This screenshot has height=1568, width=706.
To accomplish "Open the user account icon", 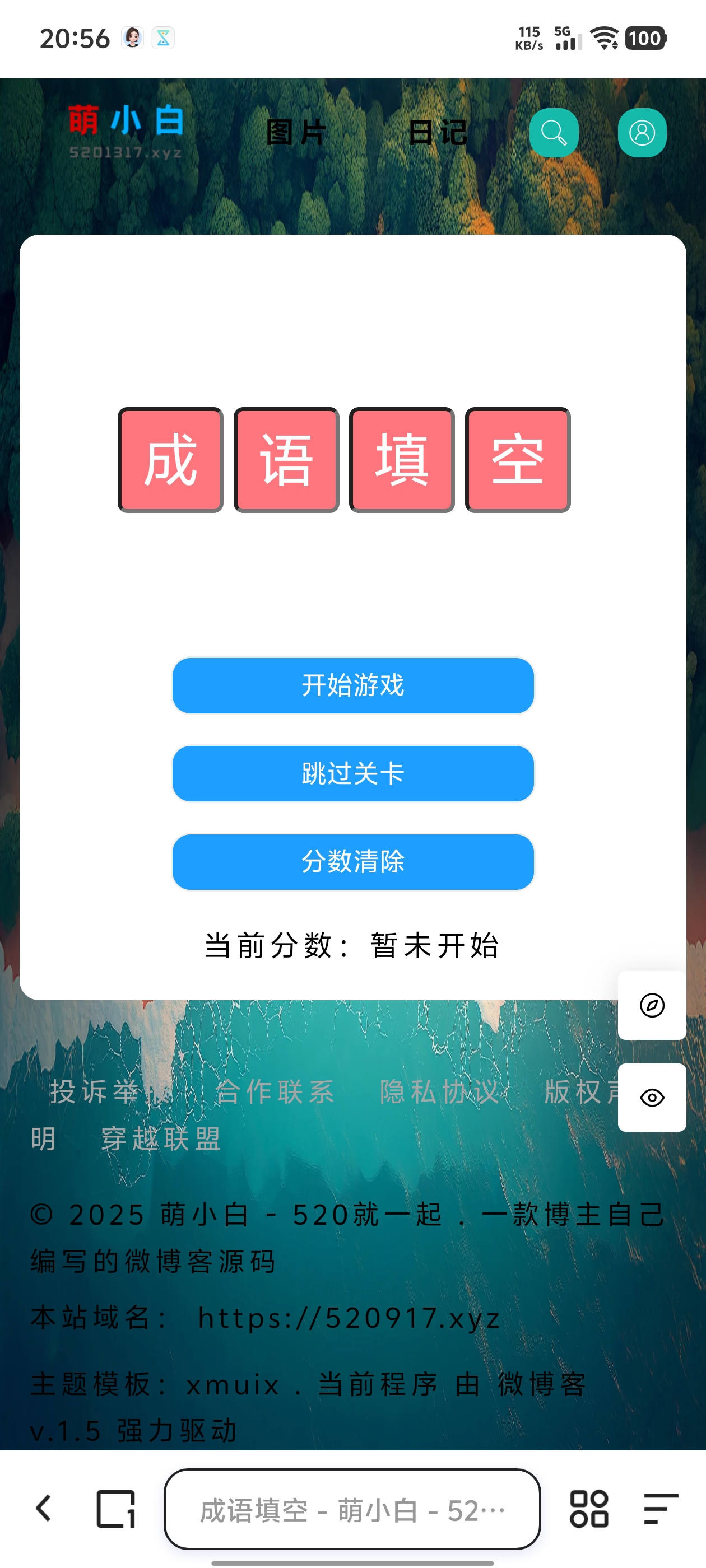I will (642, 132).
